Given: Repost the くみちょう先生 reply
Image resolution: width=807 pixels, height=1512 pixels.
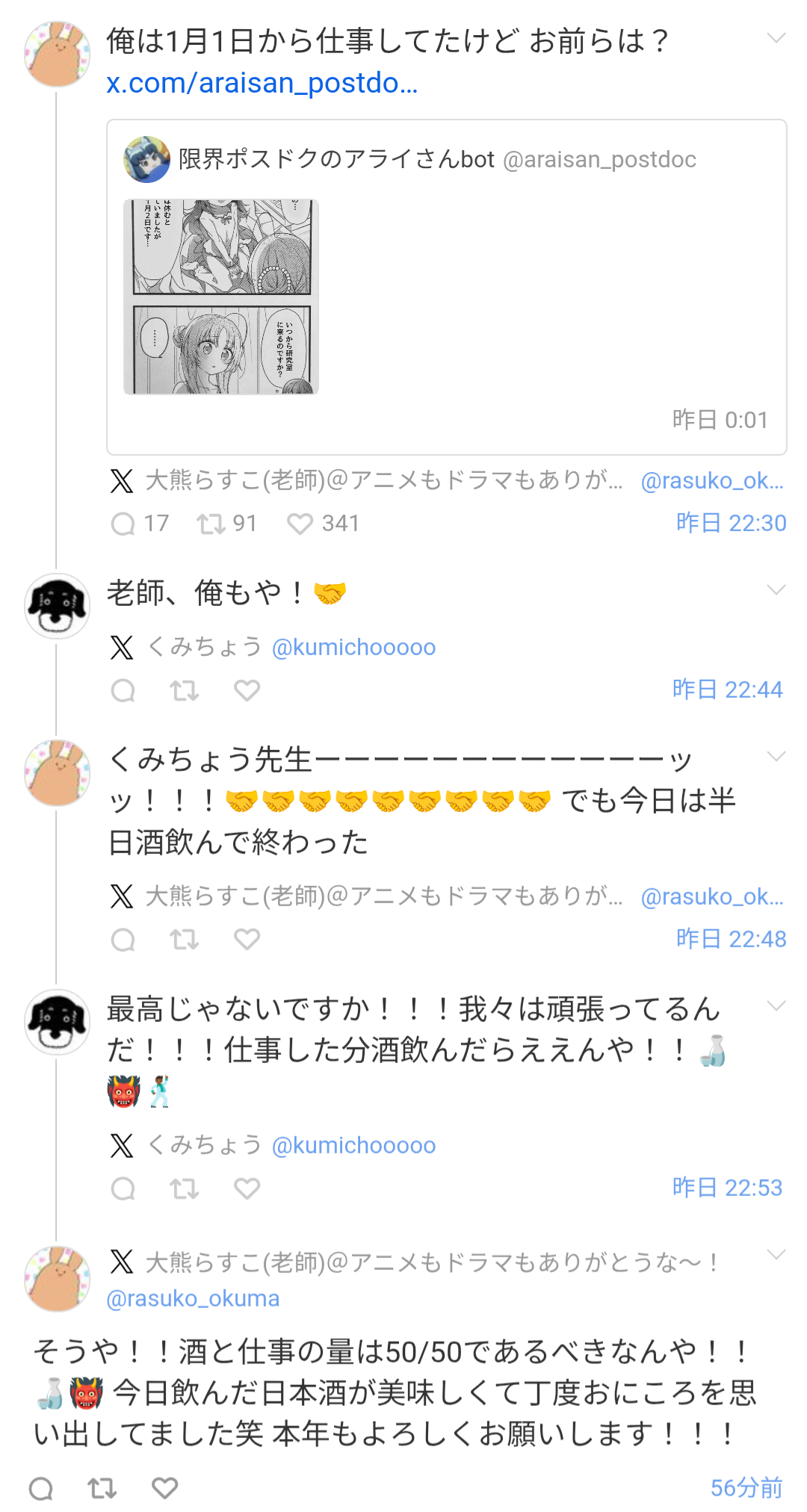Looking at the screenshot, I should [x=184, y=939].
